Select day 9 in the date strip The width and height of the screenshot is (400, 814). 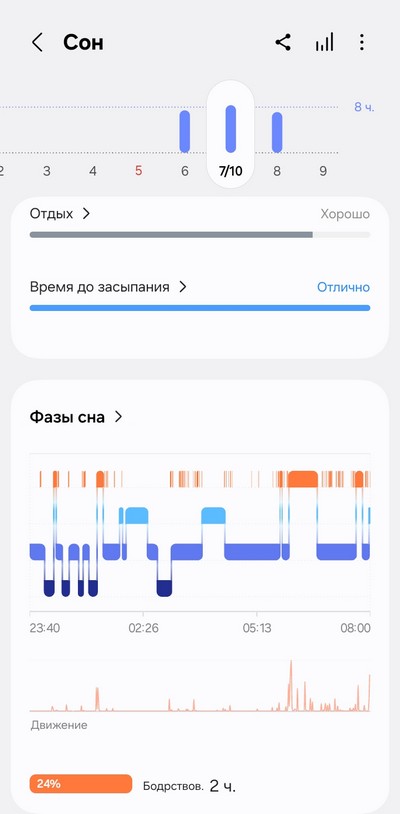tap(323, 171)
